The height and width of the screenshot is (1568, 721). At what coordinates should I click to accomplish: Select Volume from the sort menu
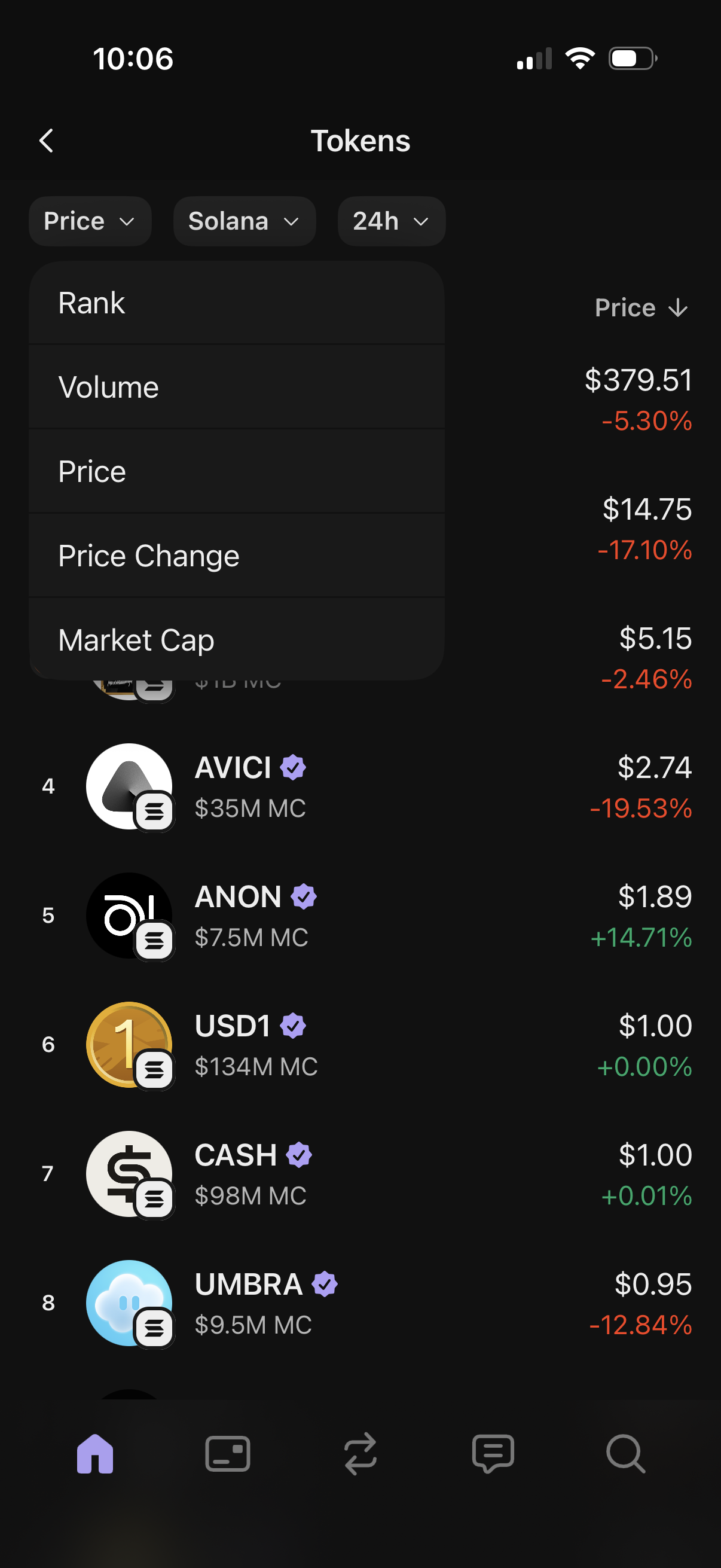tap(108, 387)
